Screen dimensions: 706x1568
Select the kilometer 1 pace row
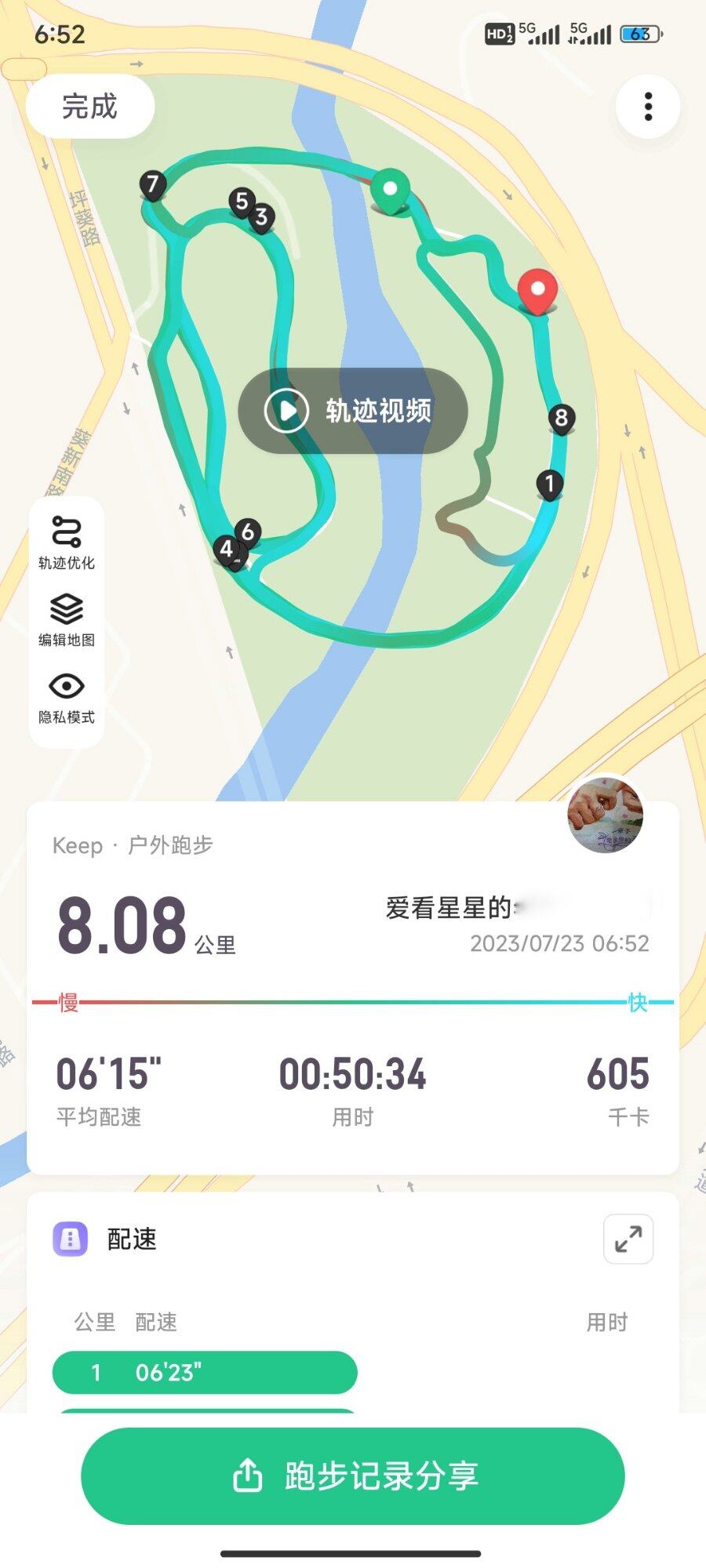coord(205,1372)
